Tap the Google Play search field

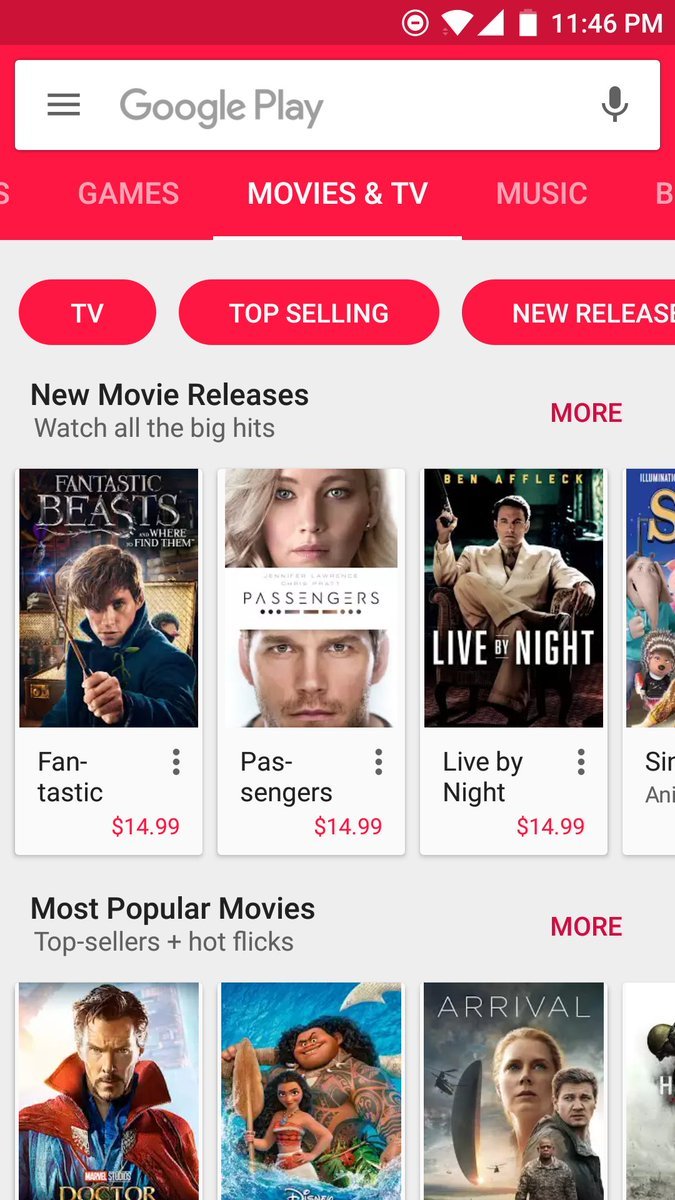330,106
